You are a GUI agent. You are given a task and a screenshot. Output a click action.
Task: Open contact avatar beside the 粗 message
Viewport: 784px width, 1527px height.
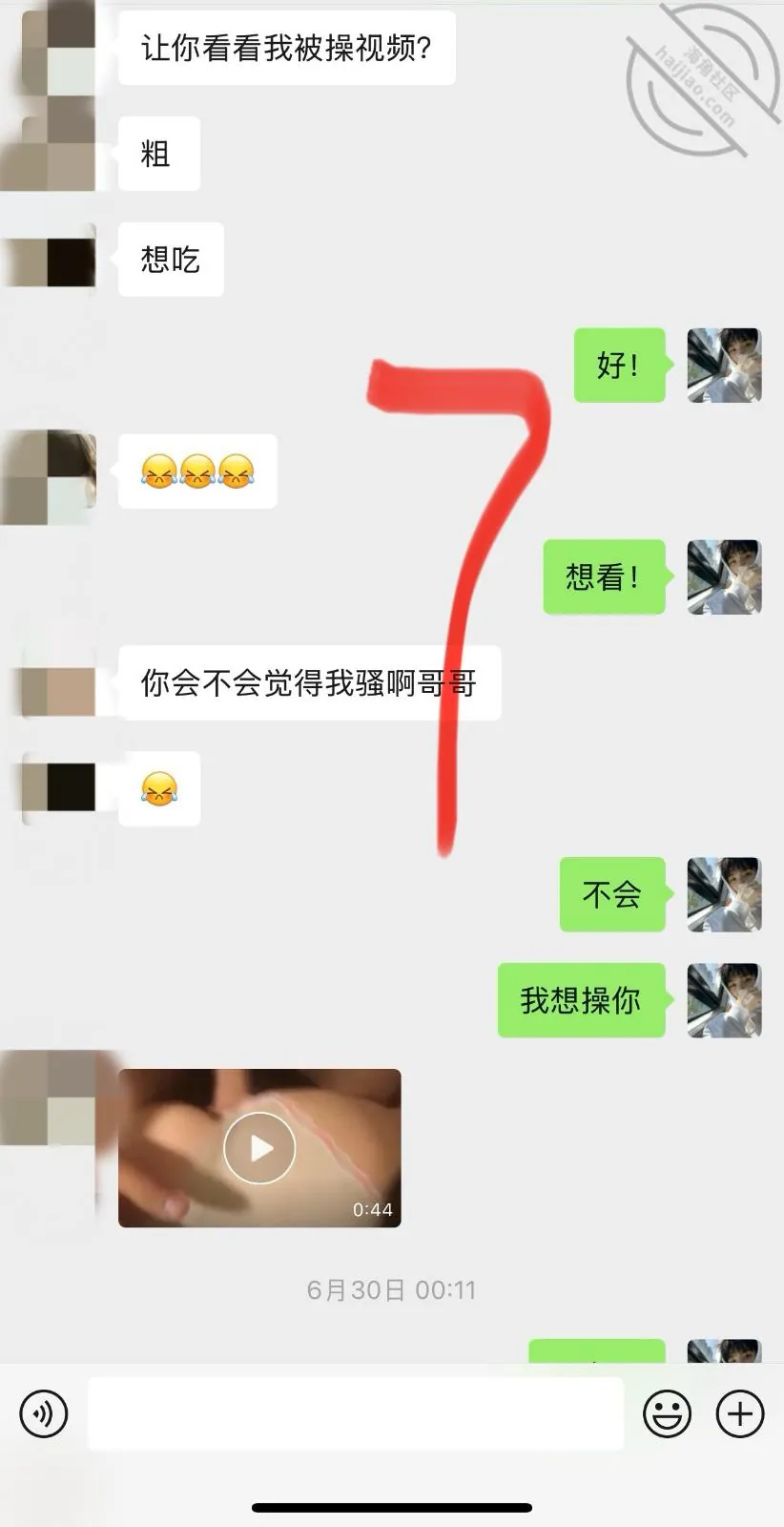pyautogui.click(x=59, y=154)
